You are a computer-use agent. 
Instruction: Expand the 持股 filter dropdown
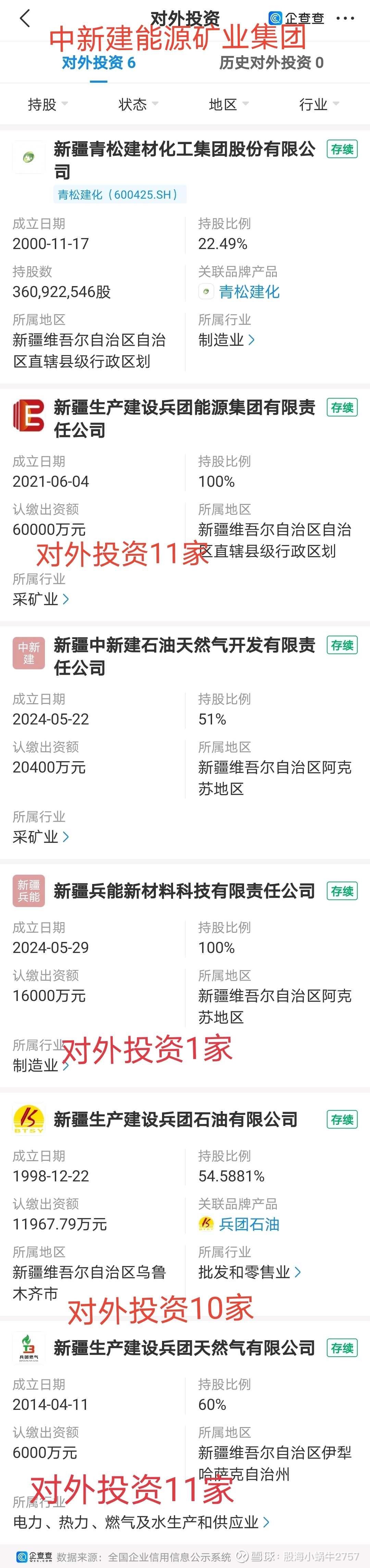pyautogui.click(x=47, y=105)
